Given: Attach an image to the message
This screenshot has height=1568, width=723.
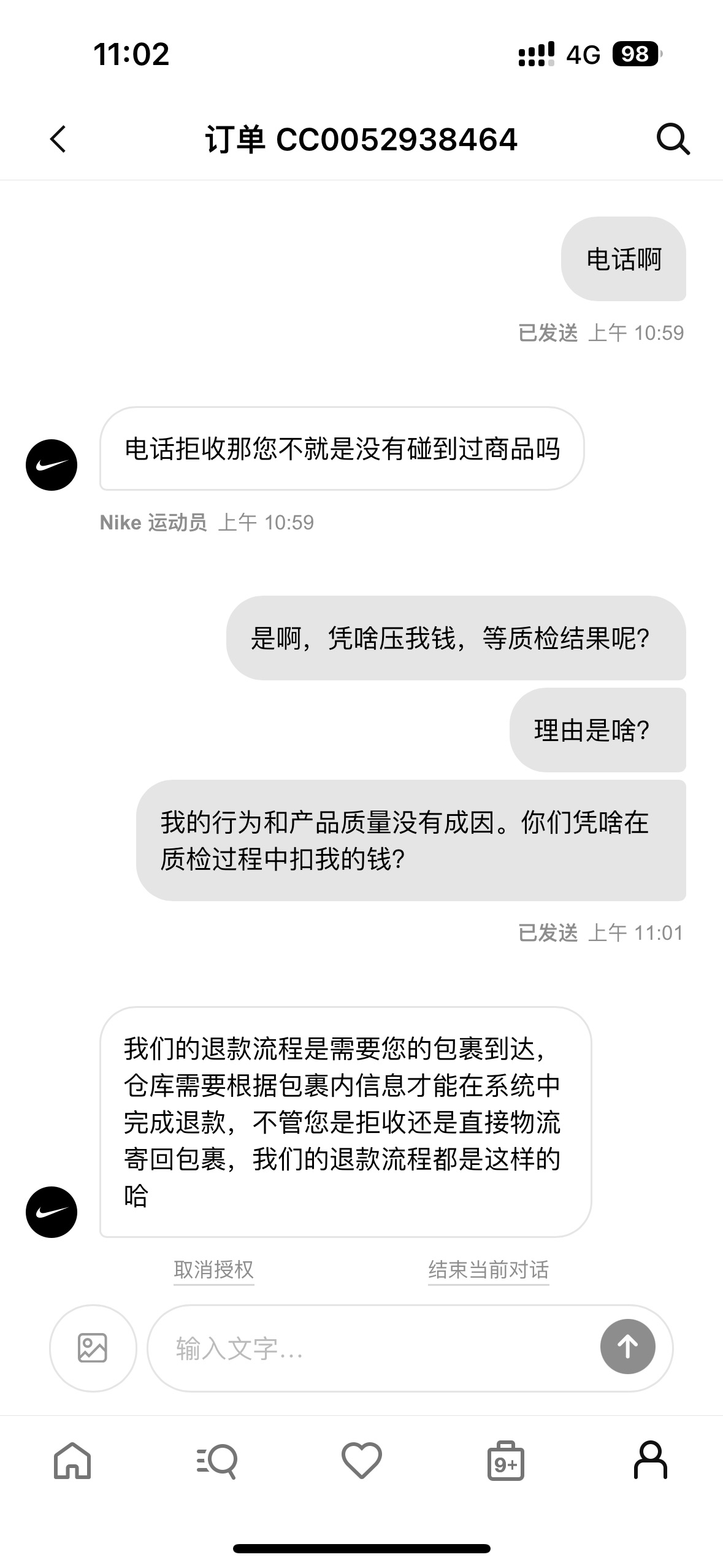Looking at the screenshot, I should point(93,1348).
